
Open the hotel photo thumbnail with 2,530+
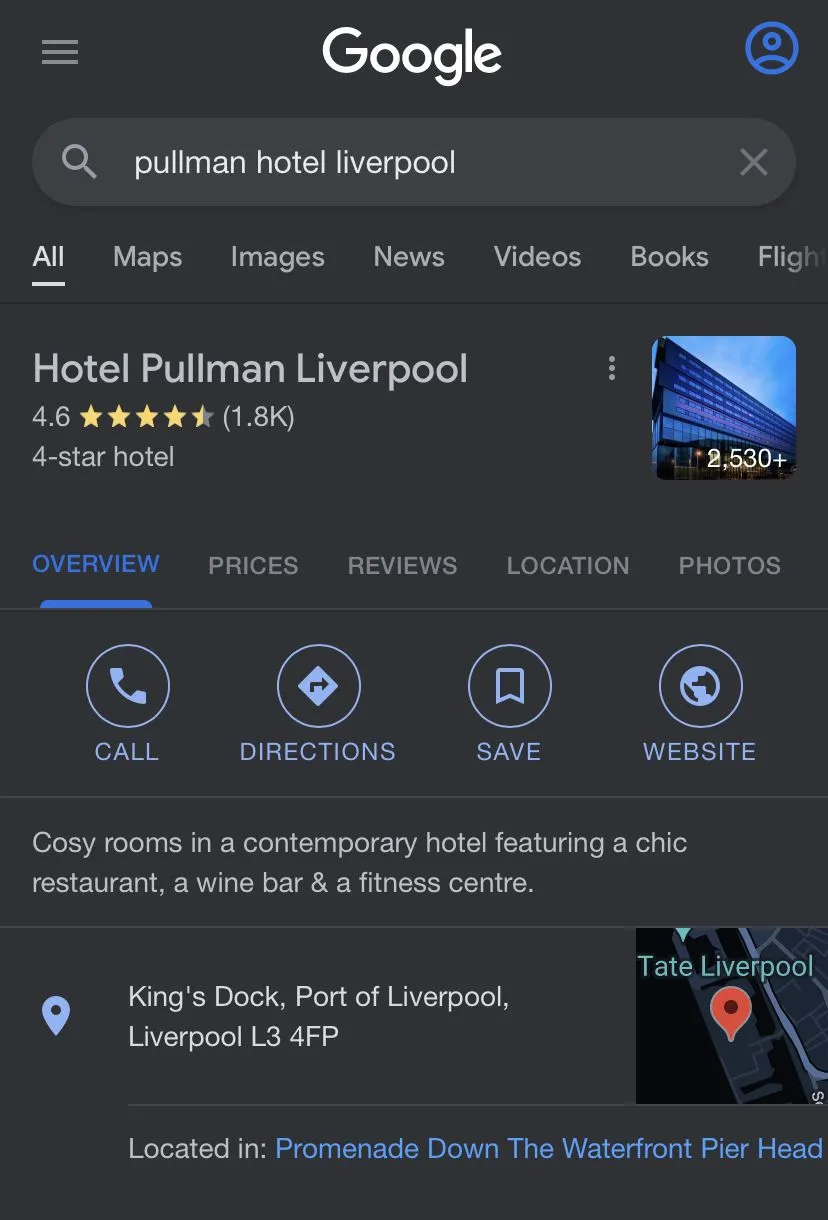[x=724, y=408]
